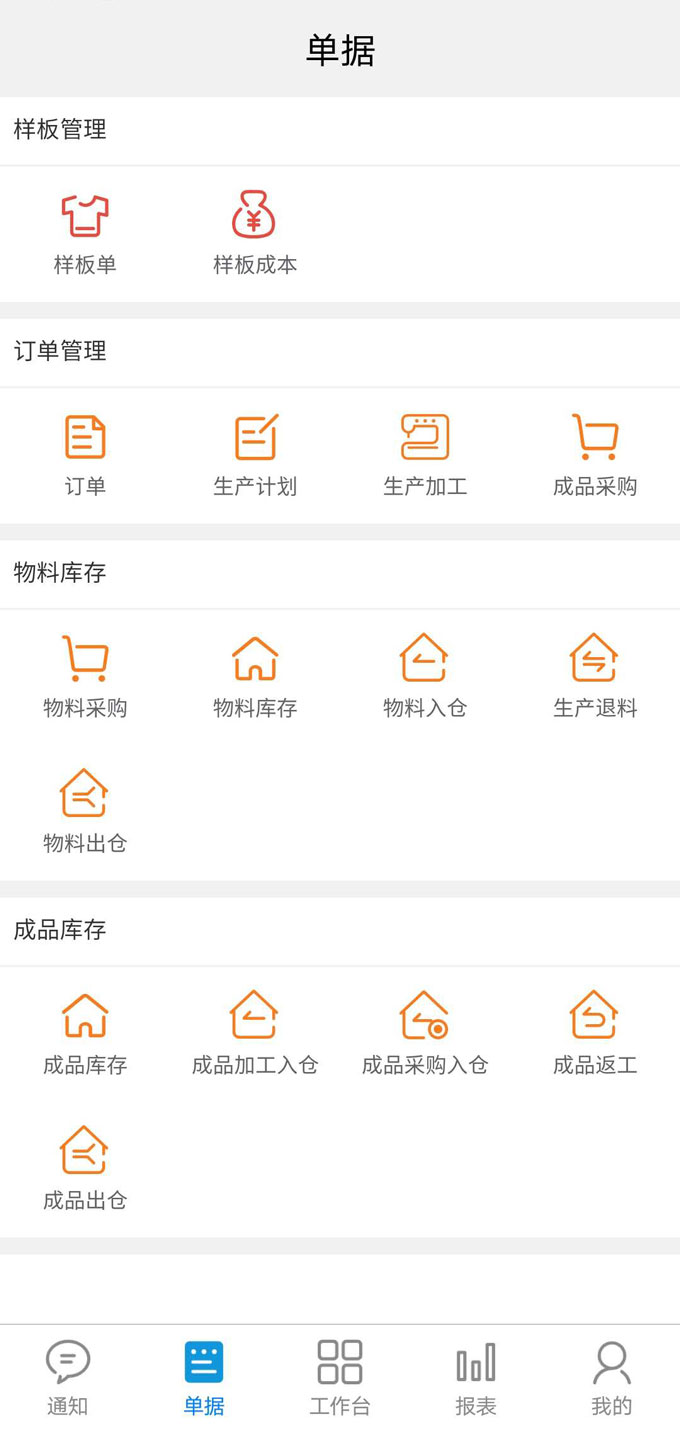The height and width of the screenshot is (1430, 680).
Task: Go to the 我的 profile tab
Action: 612,1378
